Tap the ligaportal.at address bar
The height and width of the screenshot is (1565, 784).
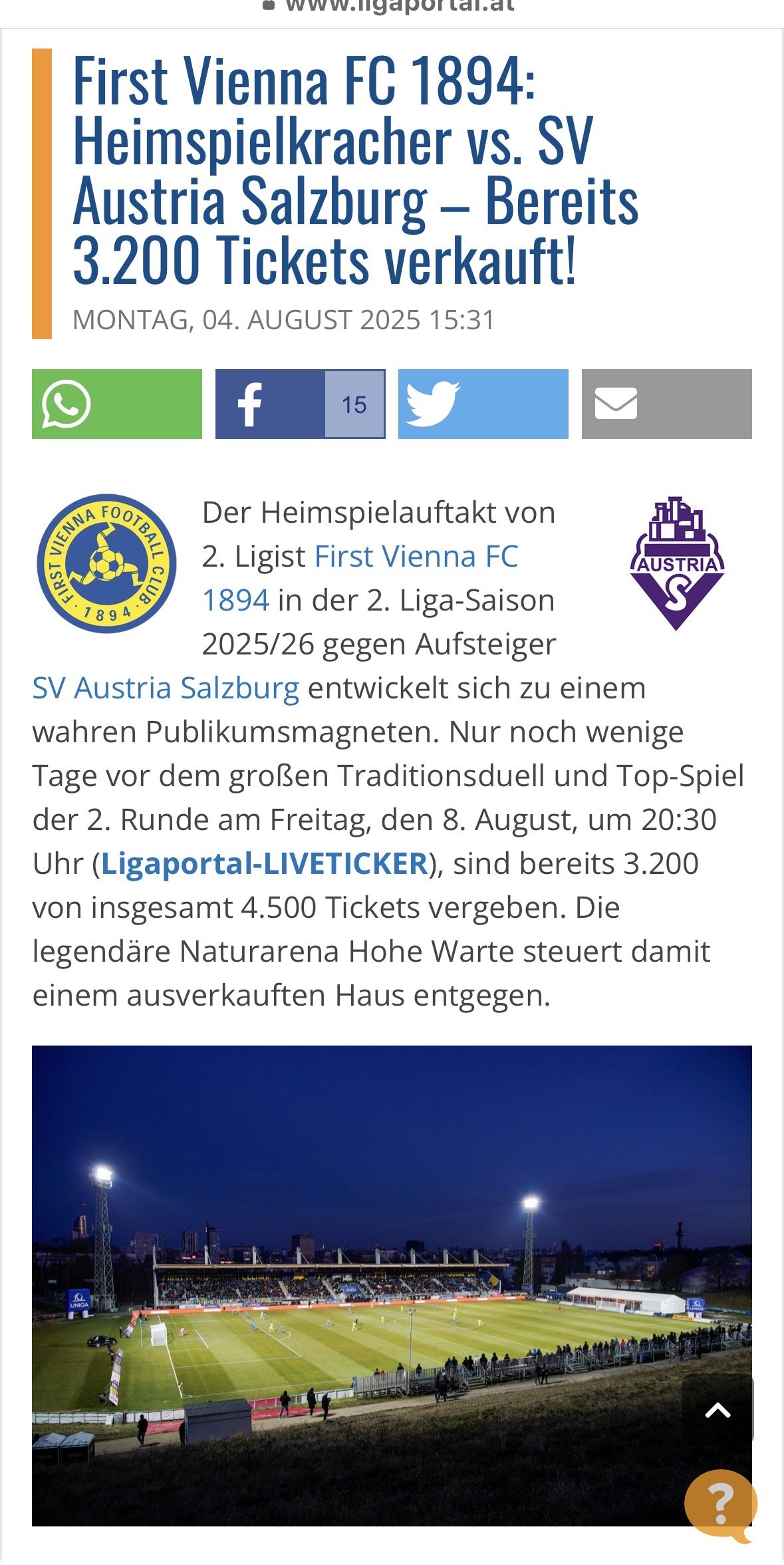point(392,7)
